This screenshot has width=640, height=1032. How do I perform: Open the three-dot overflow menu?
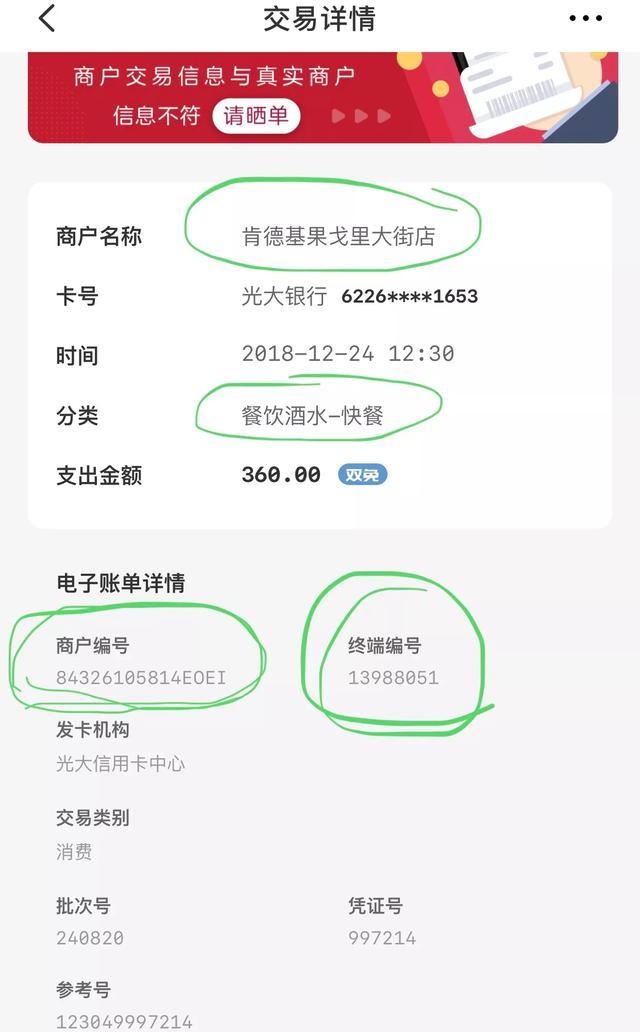point(586,19)
